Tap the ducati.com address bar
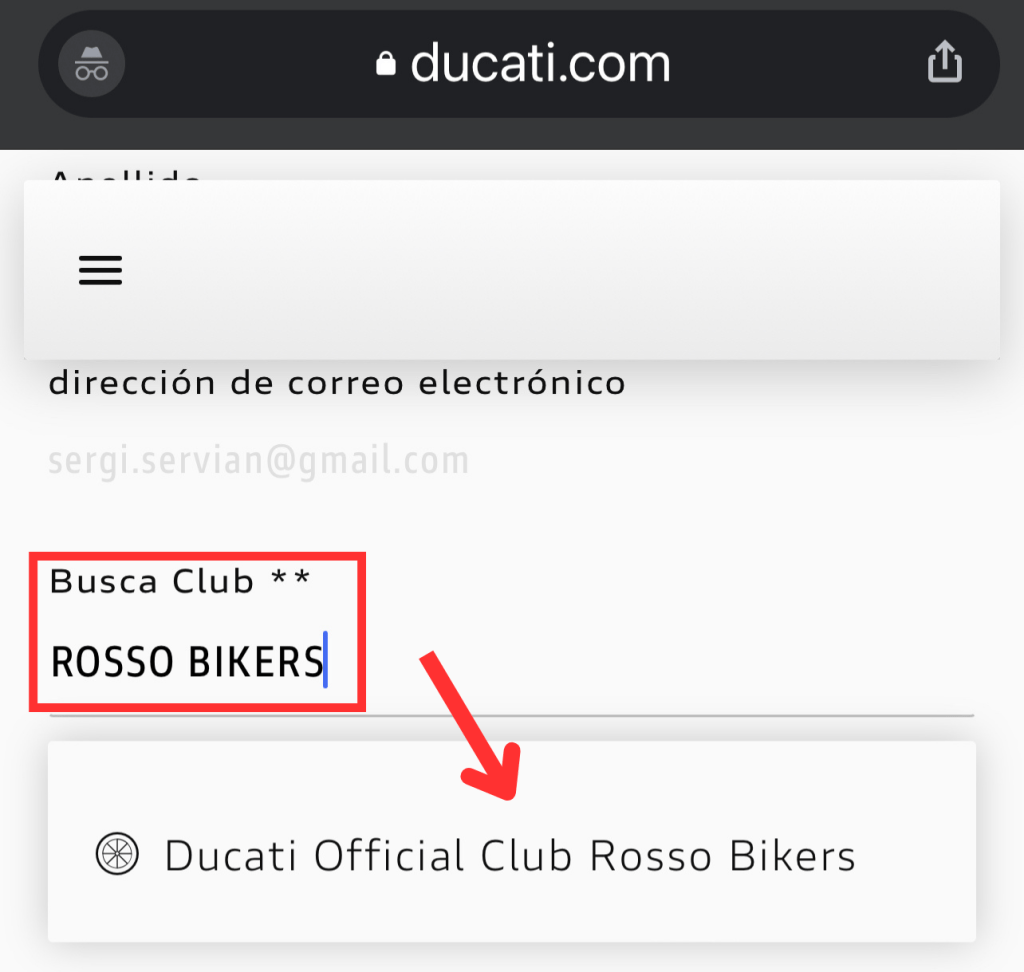1024x972 pixels. pyautogui.click(x=522, y=64)
